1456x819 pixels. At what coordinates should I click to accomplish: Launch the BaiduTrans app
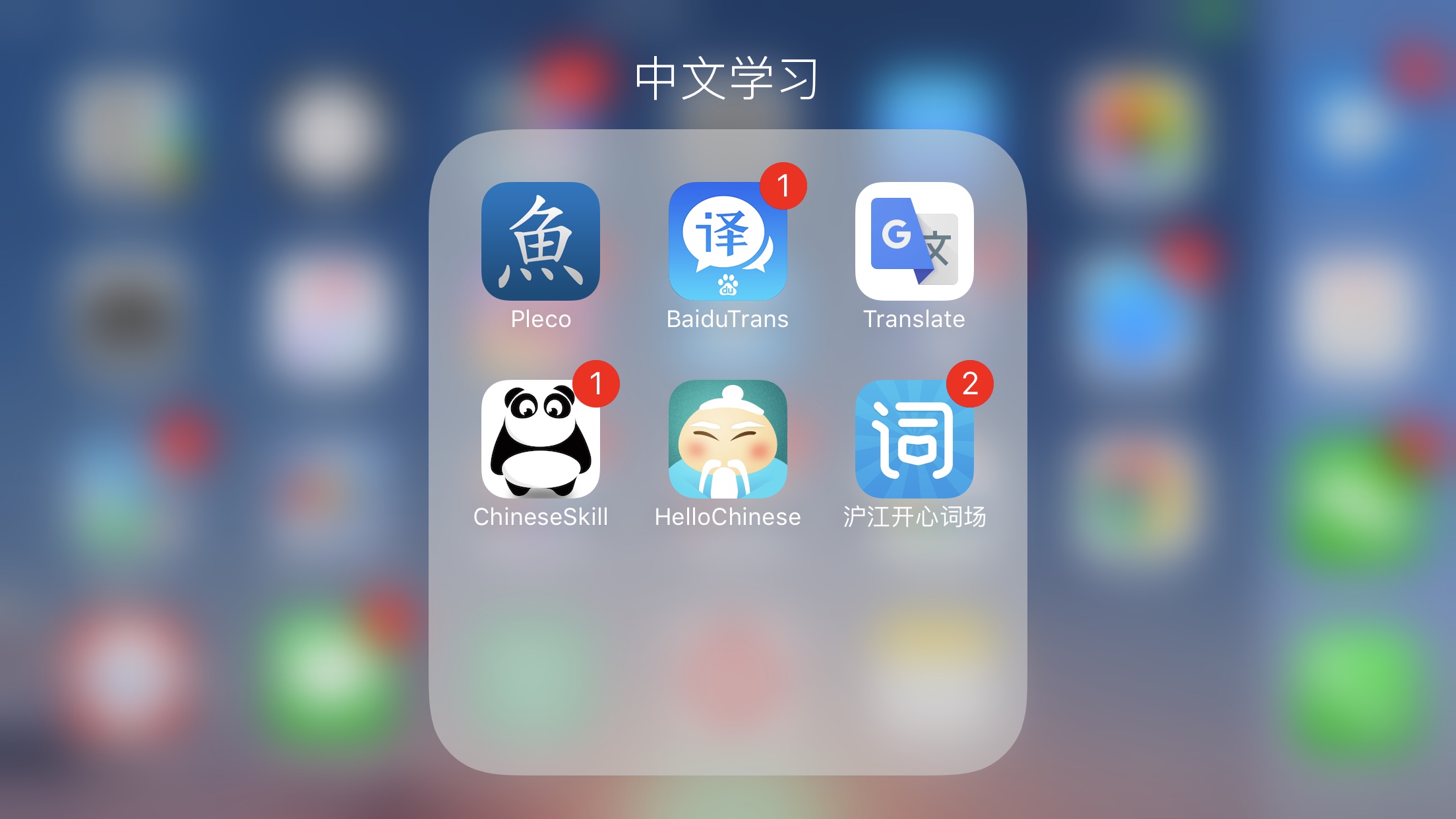click(727, 241)
